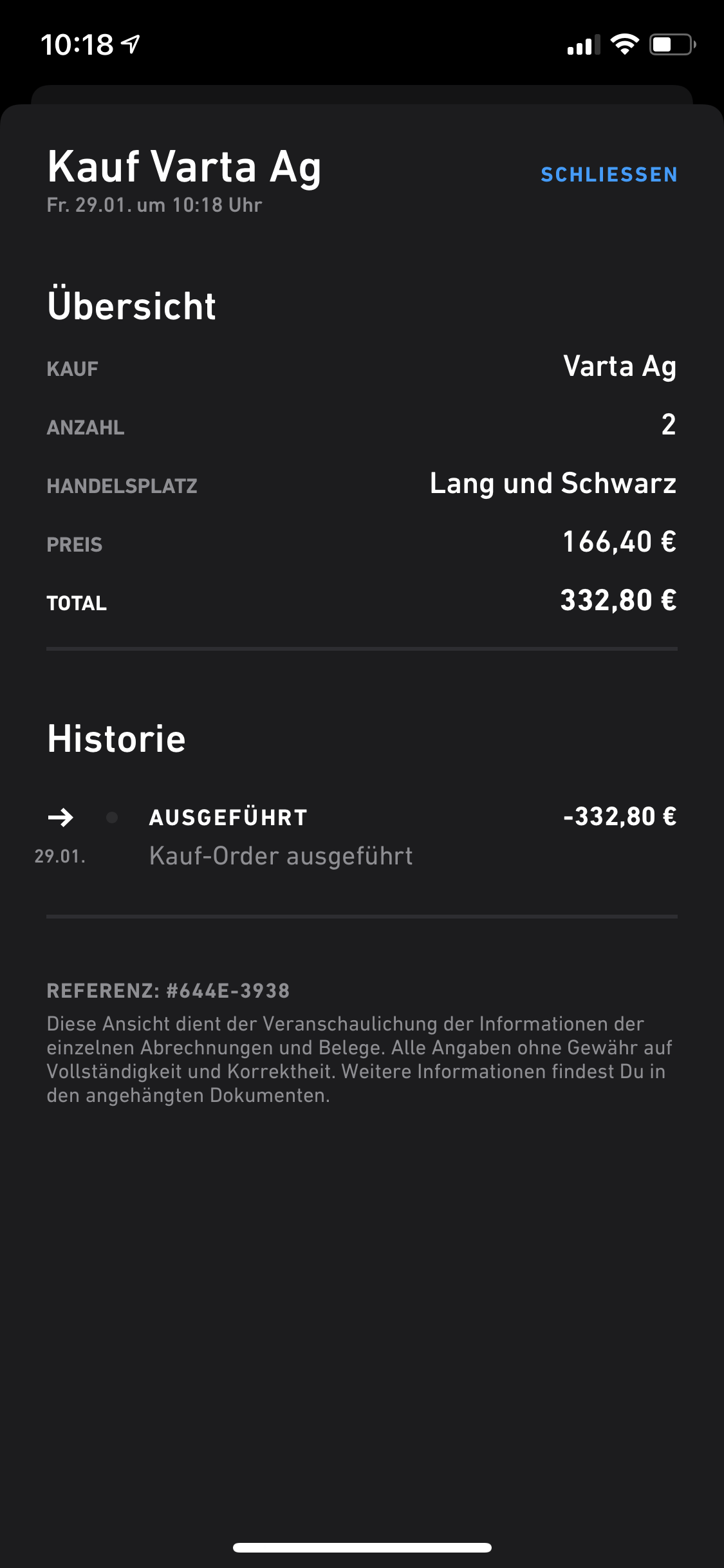
Task: Select the Varta Ag value row
Action: coord(620,368)
